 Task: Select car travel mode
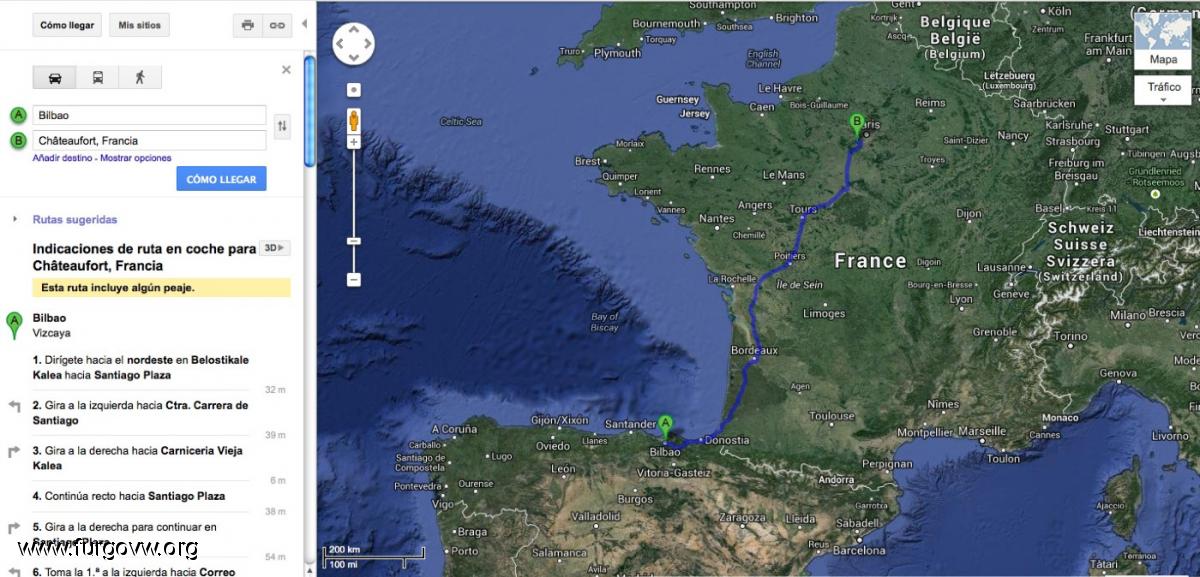click(x=55, y=77)
